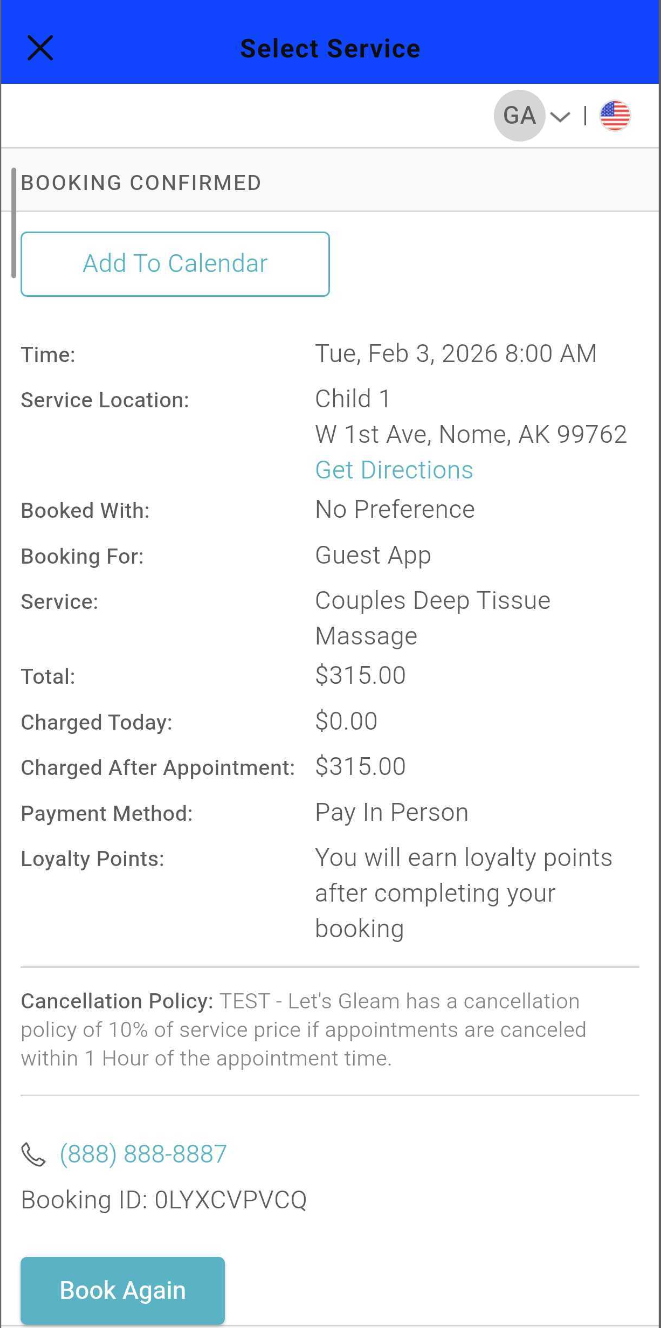The width and height of the screenshot is (661, 1328).
Task: Tap Book Again button
Action: click(123, 1290)
